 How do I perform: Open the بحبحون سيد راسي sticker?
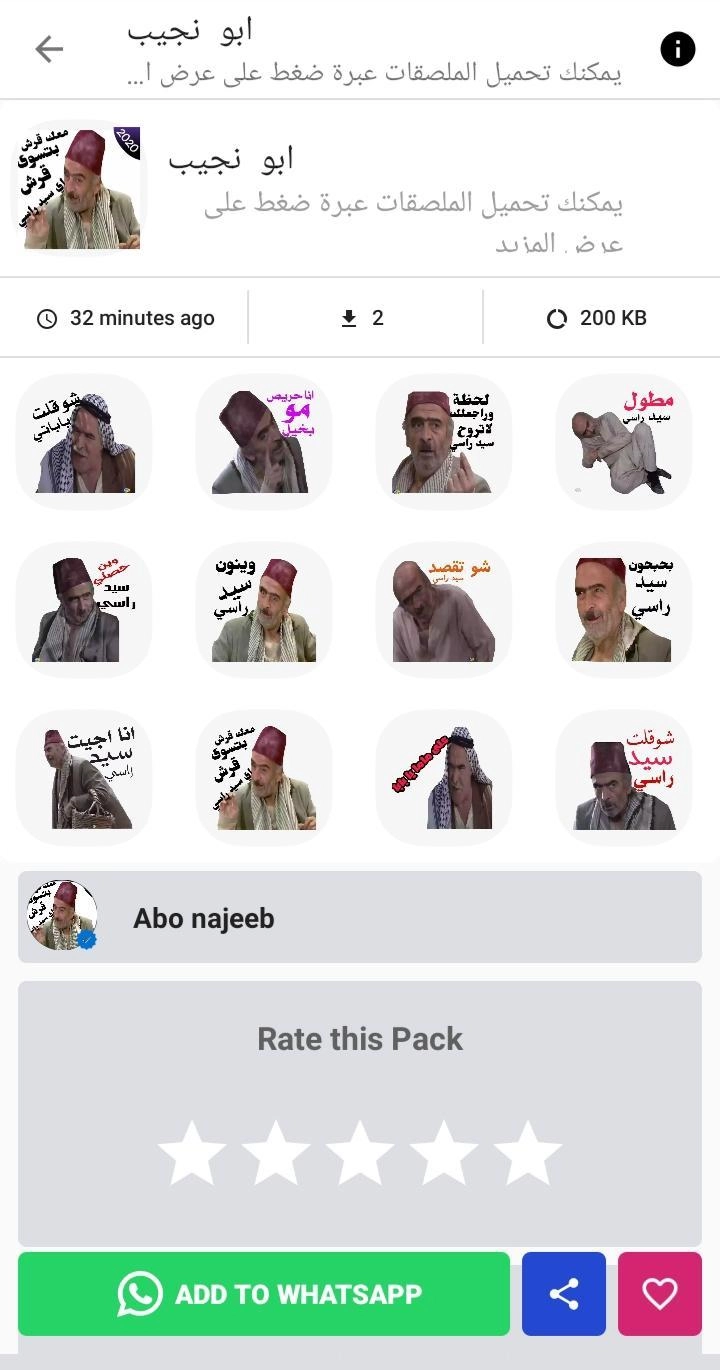point(624,609)
